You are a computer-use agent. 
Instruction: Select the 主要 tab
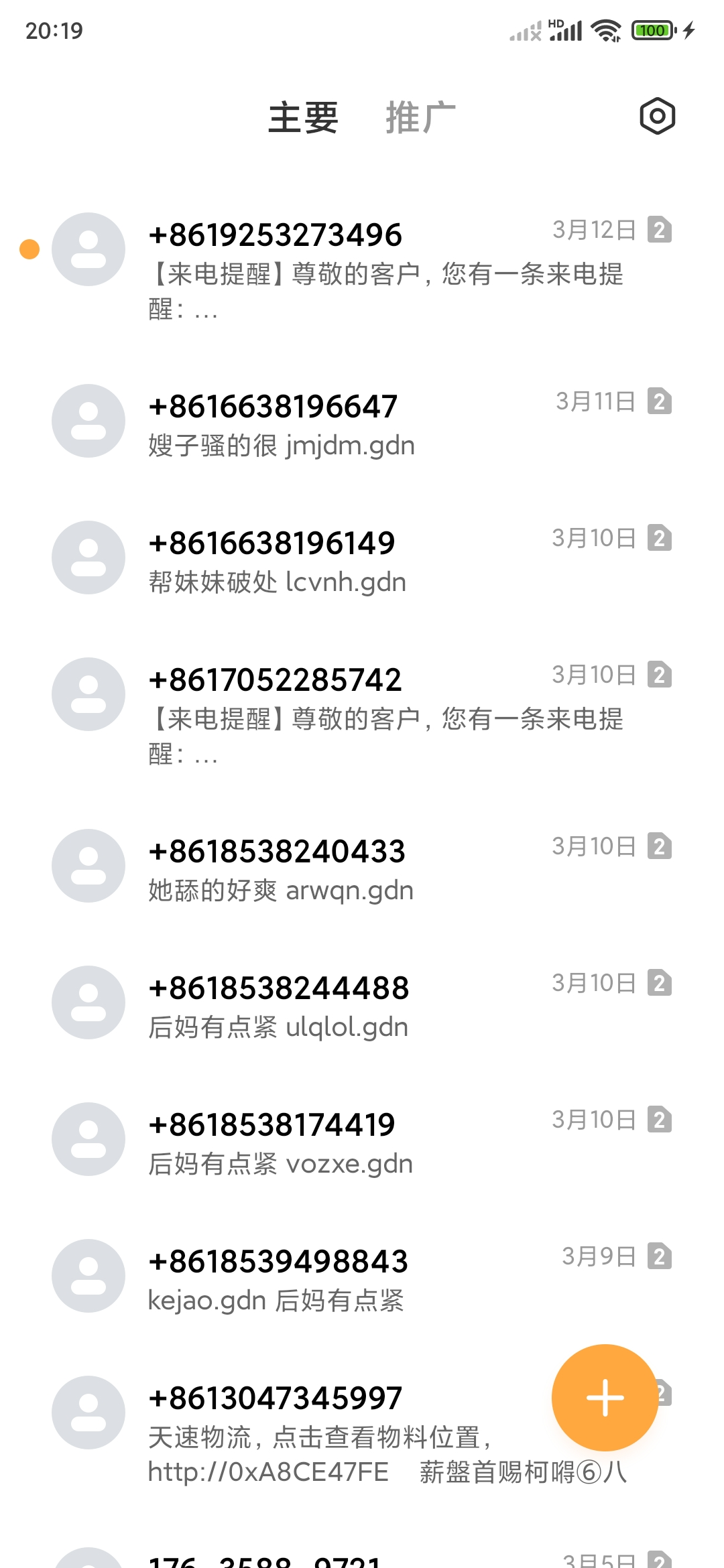303,118
